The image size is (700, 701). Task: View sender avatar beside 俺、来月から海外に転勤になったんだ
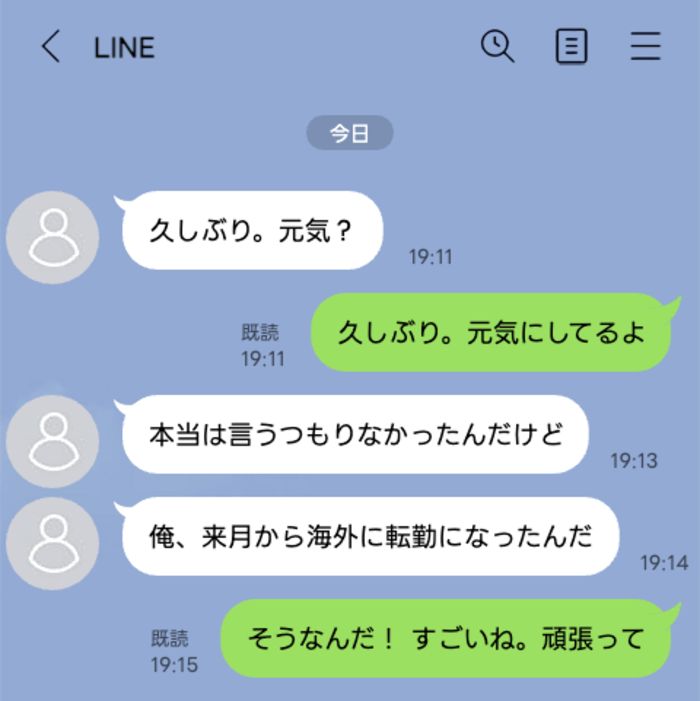click(52, 543)
